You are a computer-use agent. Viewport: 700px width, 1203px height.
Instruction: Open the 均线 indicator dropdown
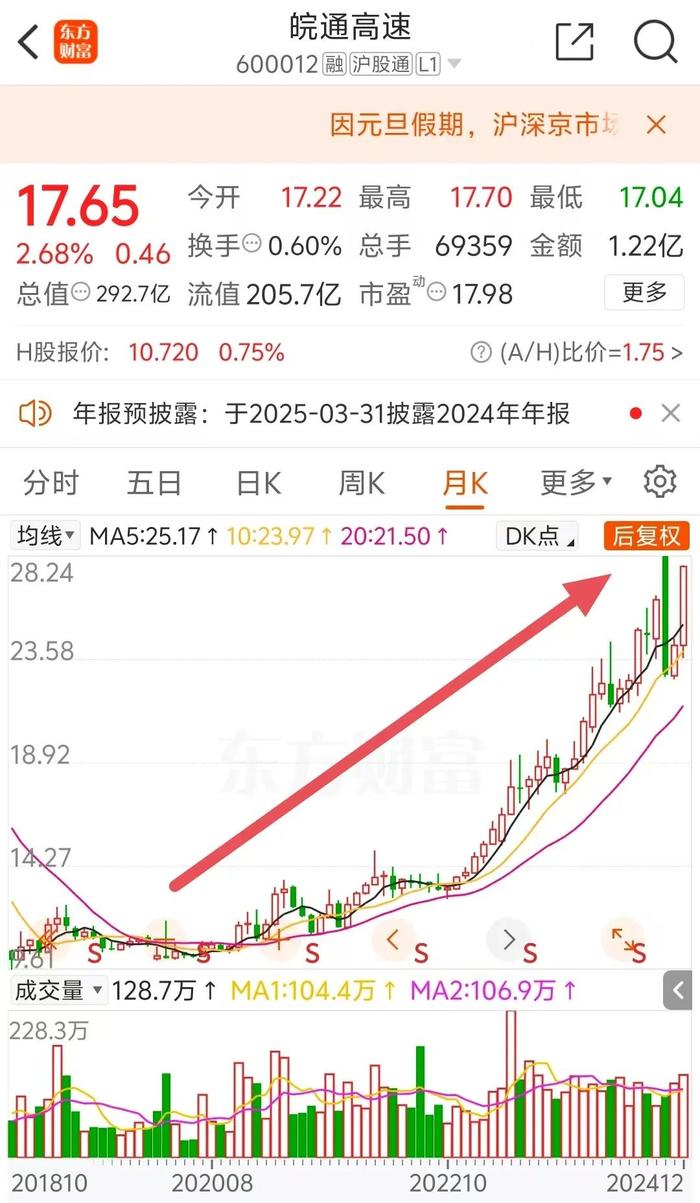coord(46,536)
